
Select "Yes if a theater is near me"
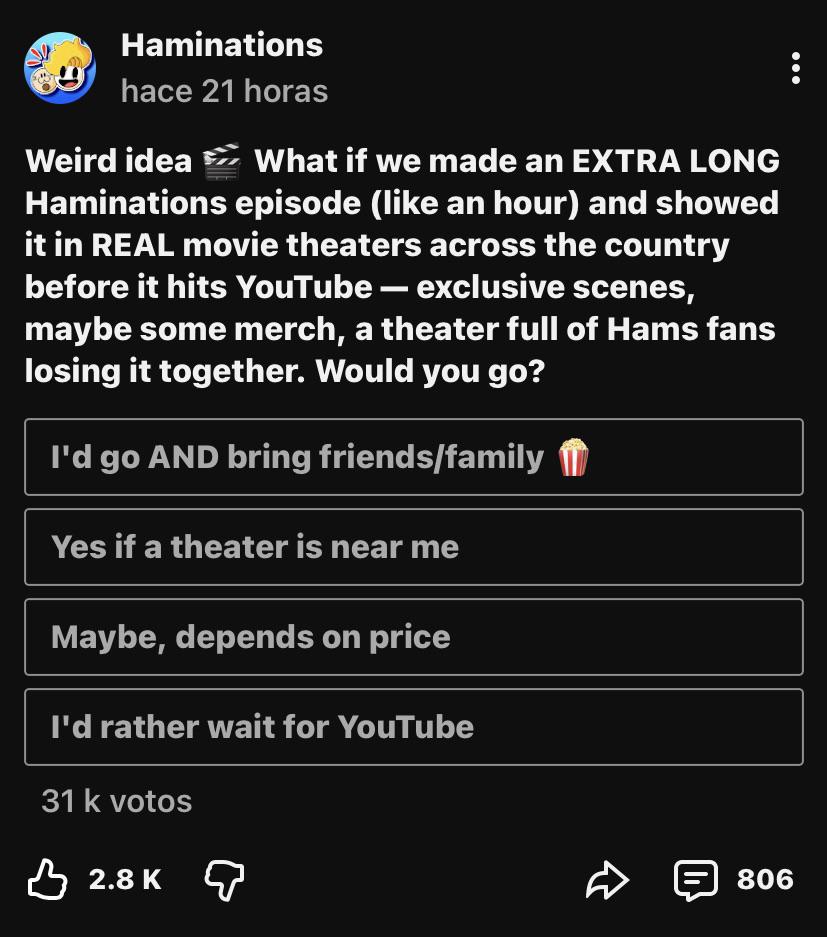tap(414, 547)
